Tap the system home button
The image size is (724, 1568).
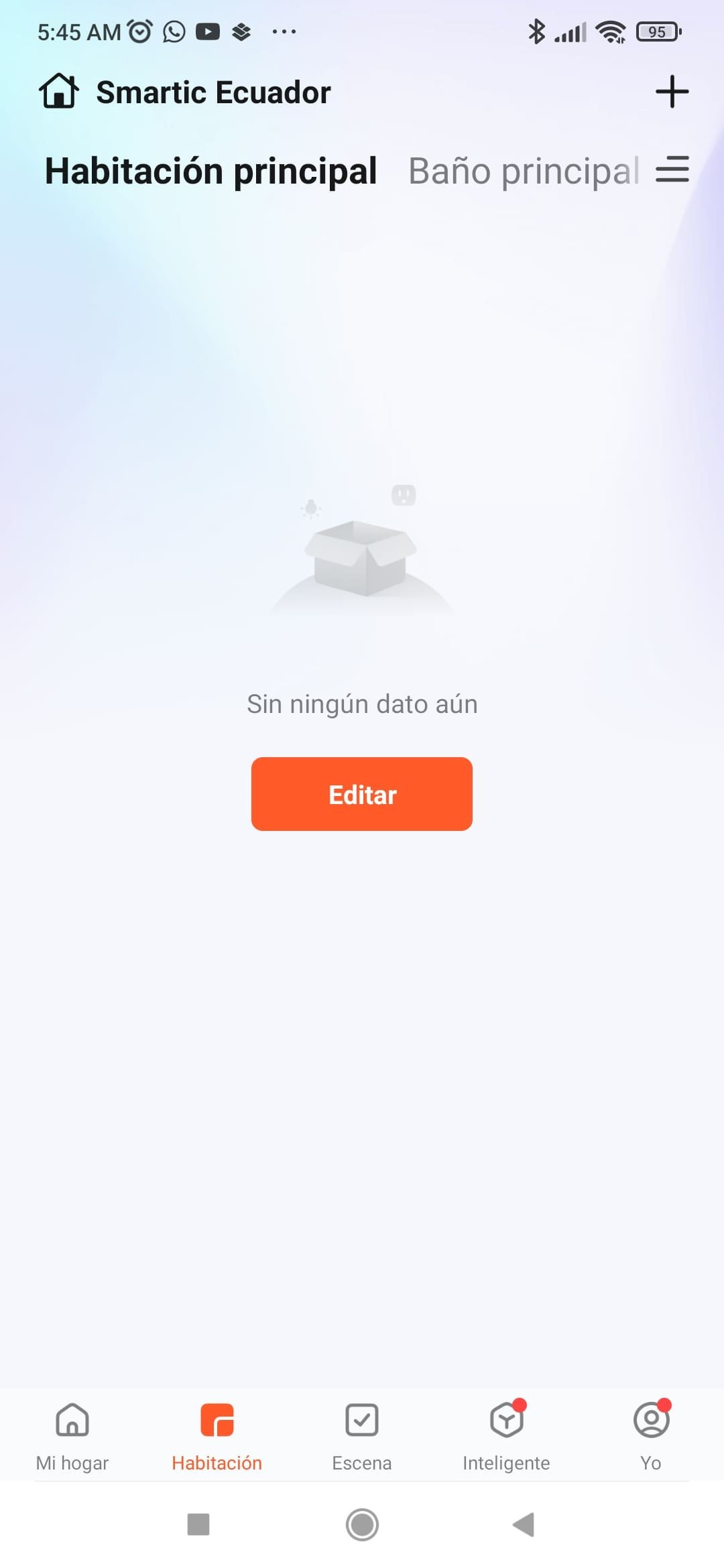click(362, 1524)
